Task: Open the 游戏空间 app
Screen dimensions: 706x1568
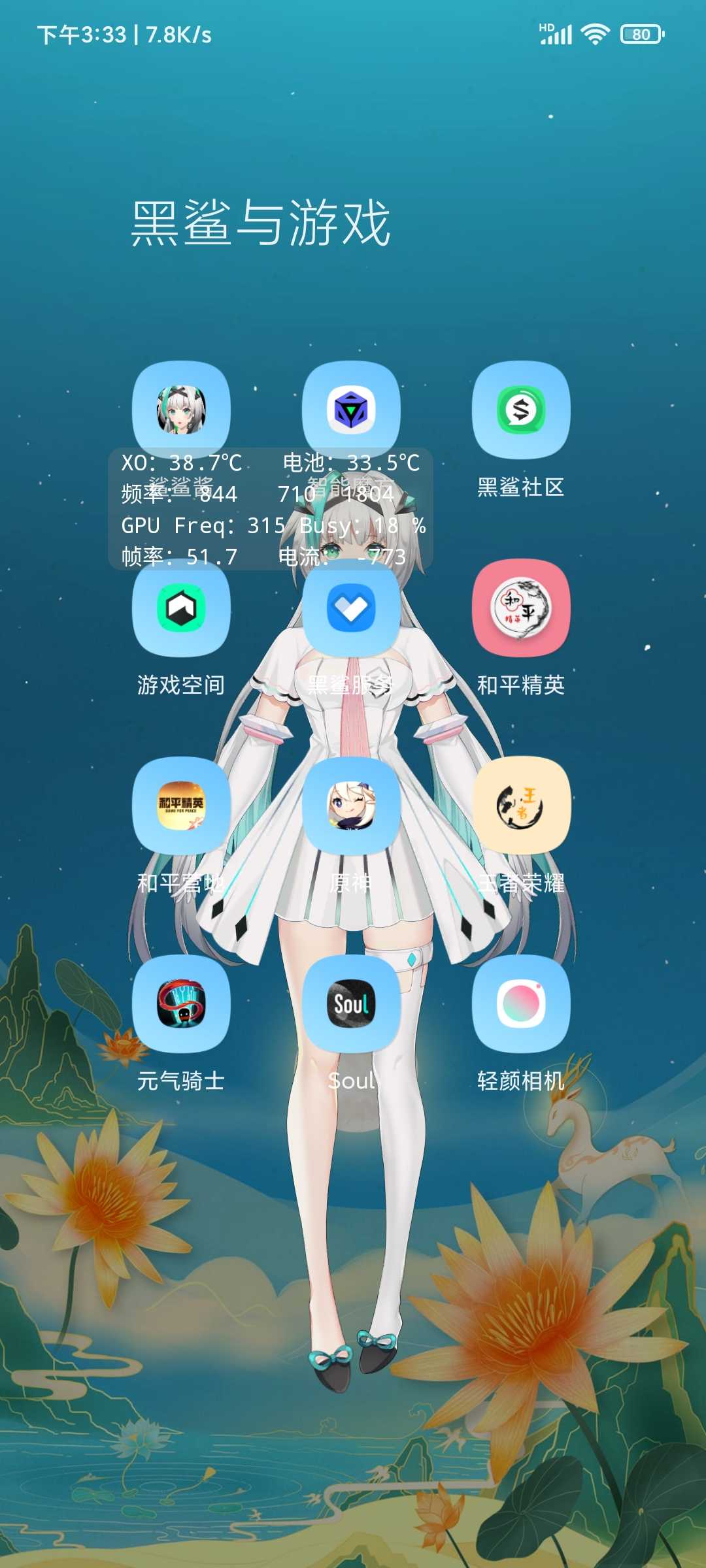Action: tap(181, 608)
